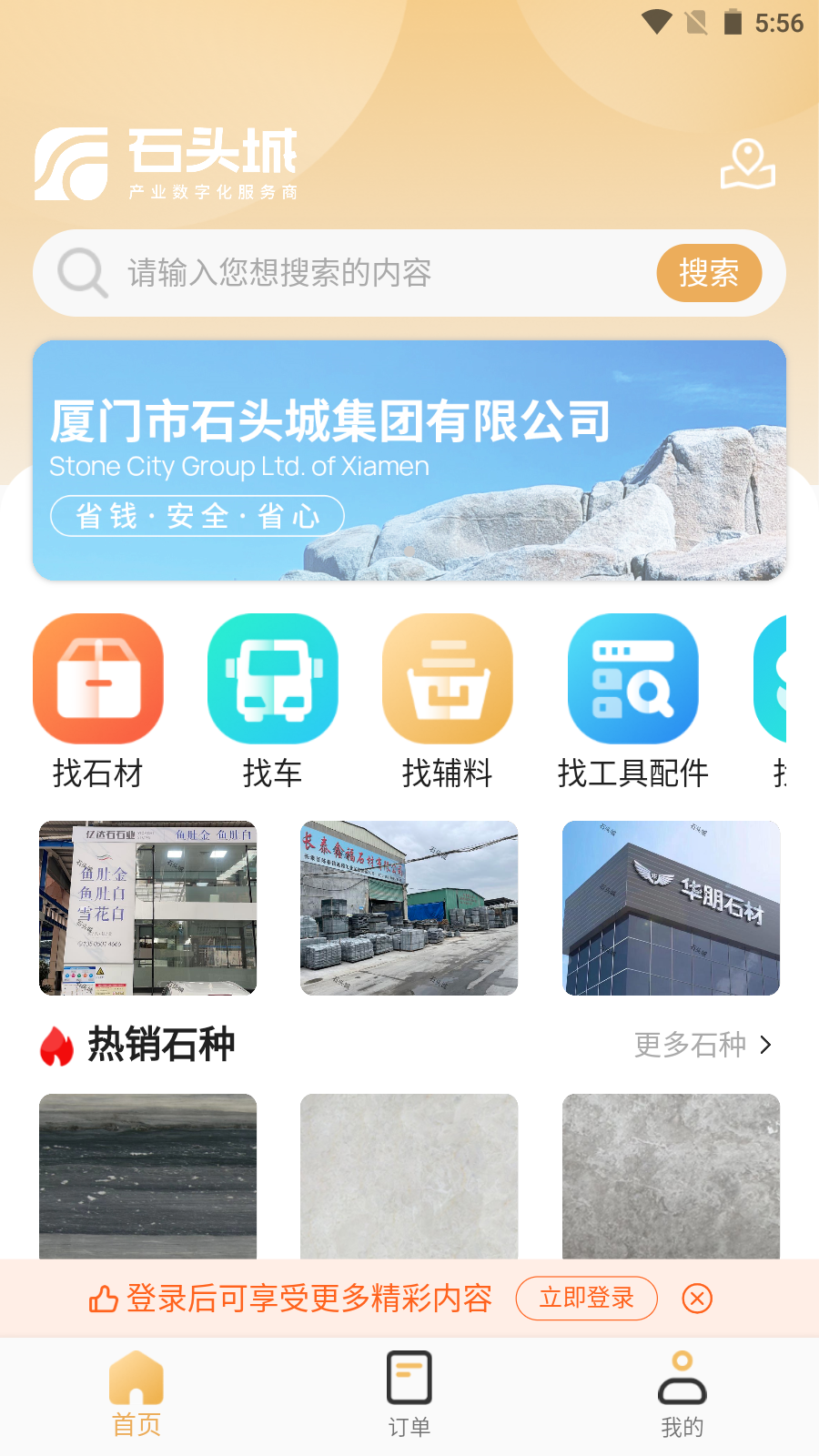This screenshot has height=1456, width=819.
Task: Dismiss the login banner with the × icon
Action: 697,1299
